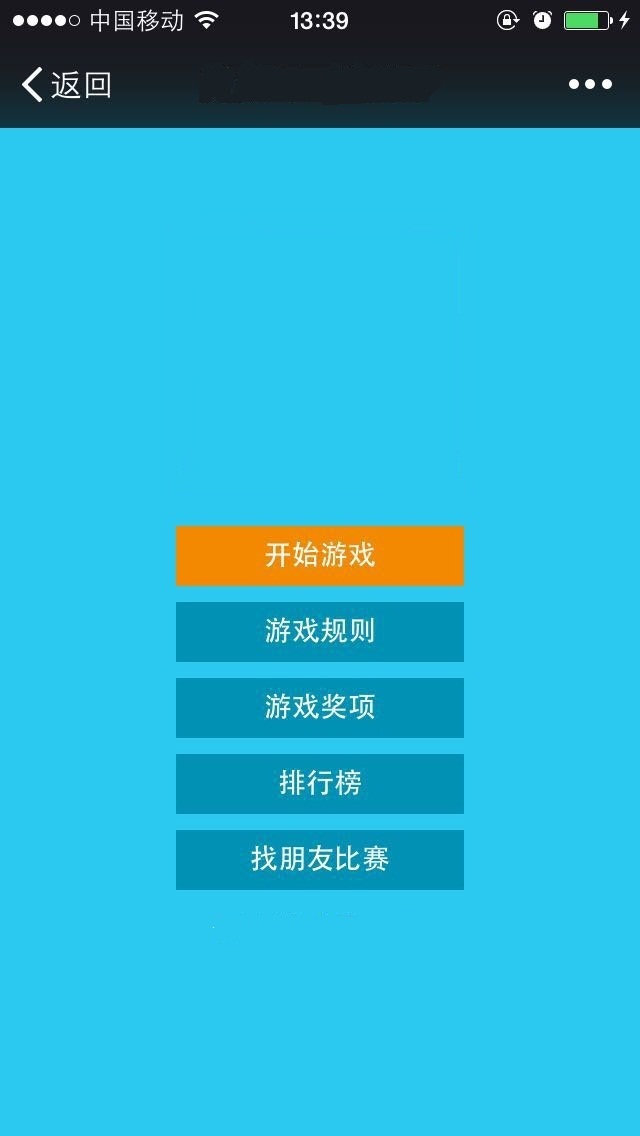Select 找朋友比赛 to challenge friends
The width and height of the screenshot is (640, 1136).
coord(320,860)
